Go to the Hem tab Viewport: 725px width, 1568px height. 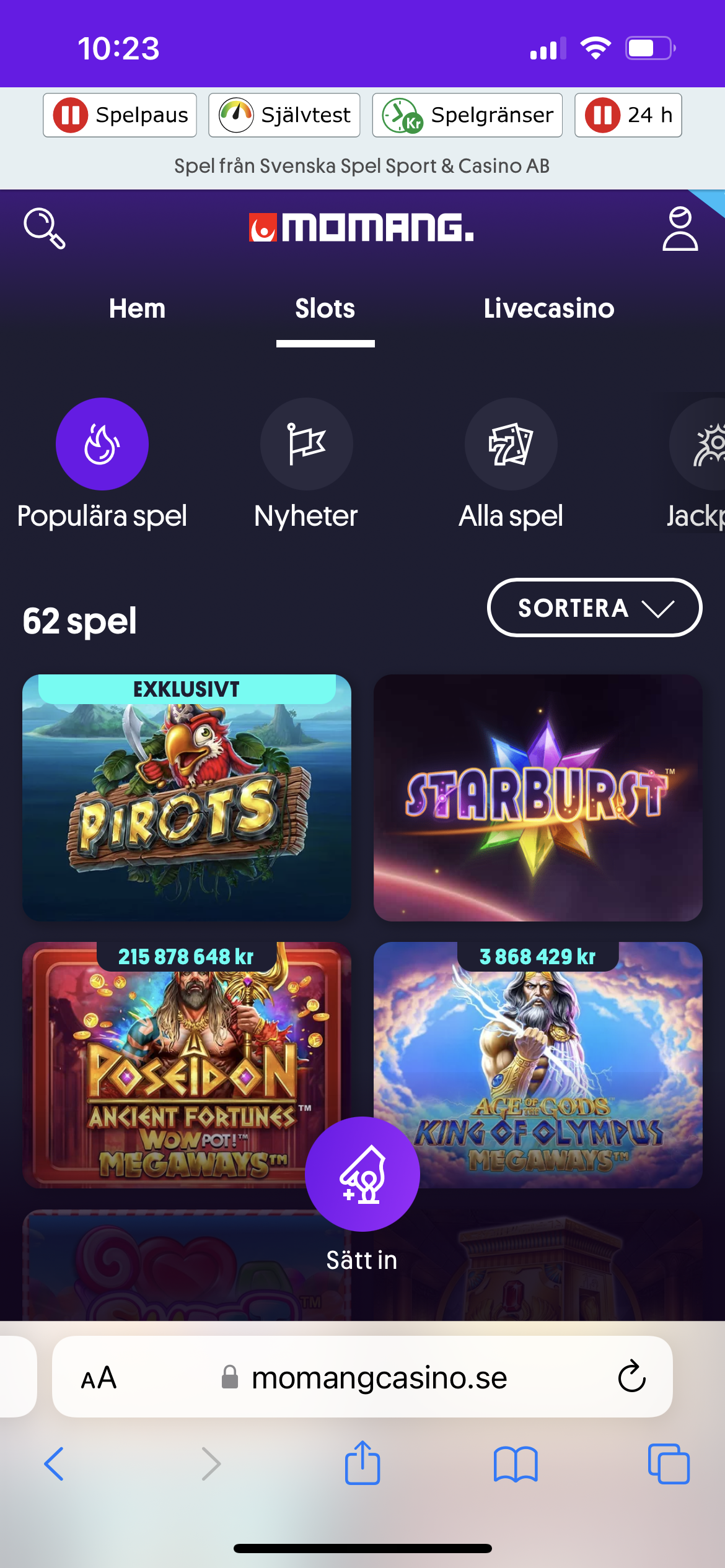point(136,308)
